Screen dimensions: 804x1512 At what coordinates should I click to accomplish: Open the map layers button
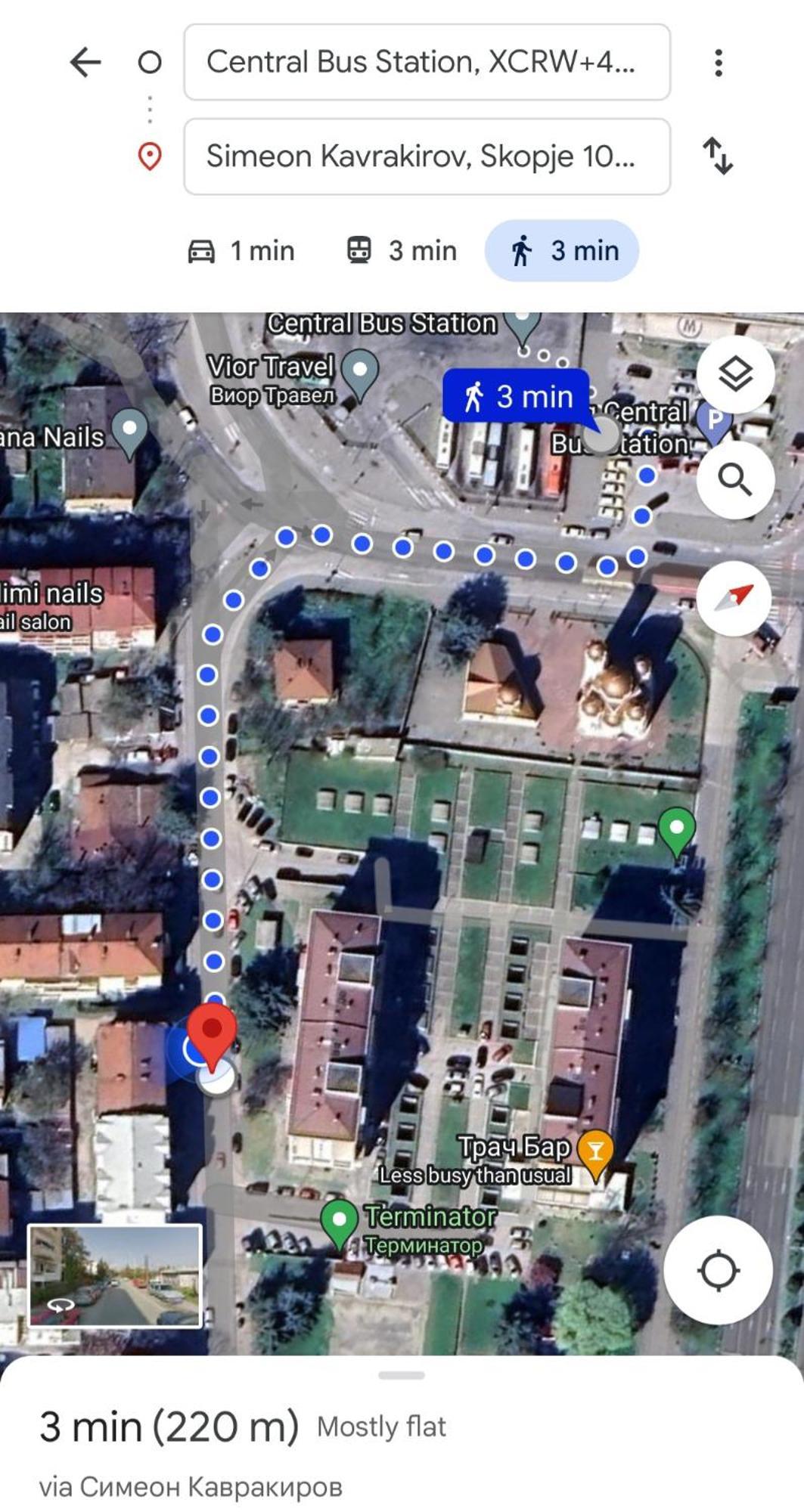(x=735, y=373)
